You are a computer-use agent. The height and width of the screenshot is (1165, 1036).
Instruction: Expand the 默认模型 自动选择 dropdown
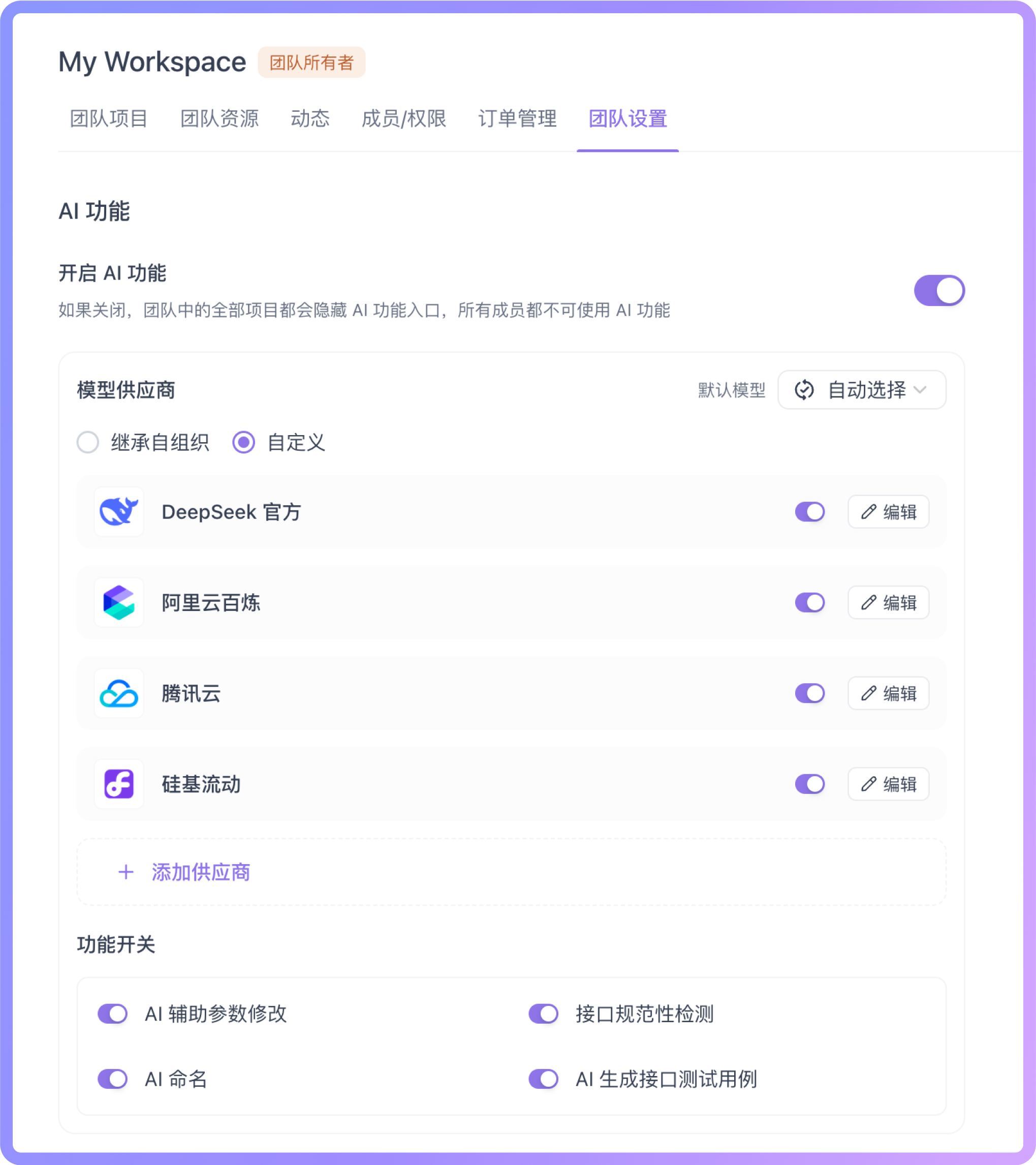(861, 390)
